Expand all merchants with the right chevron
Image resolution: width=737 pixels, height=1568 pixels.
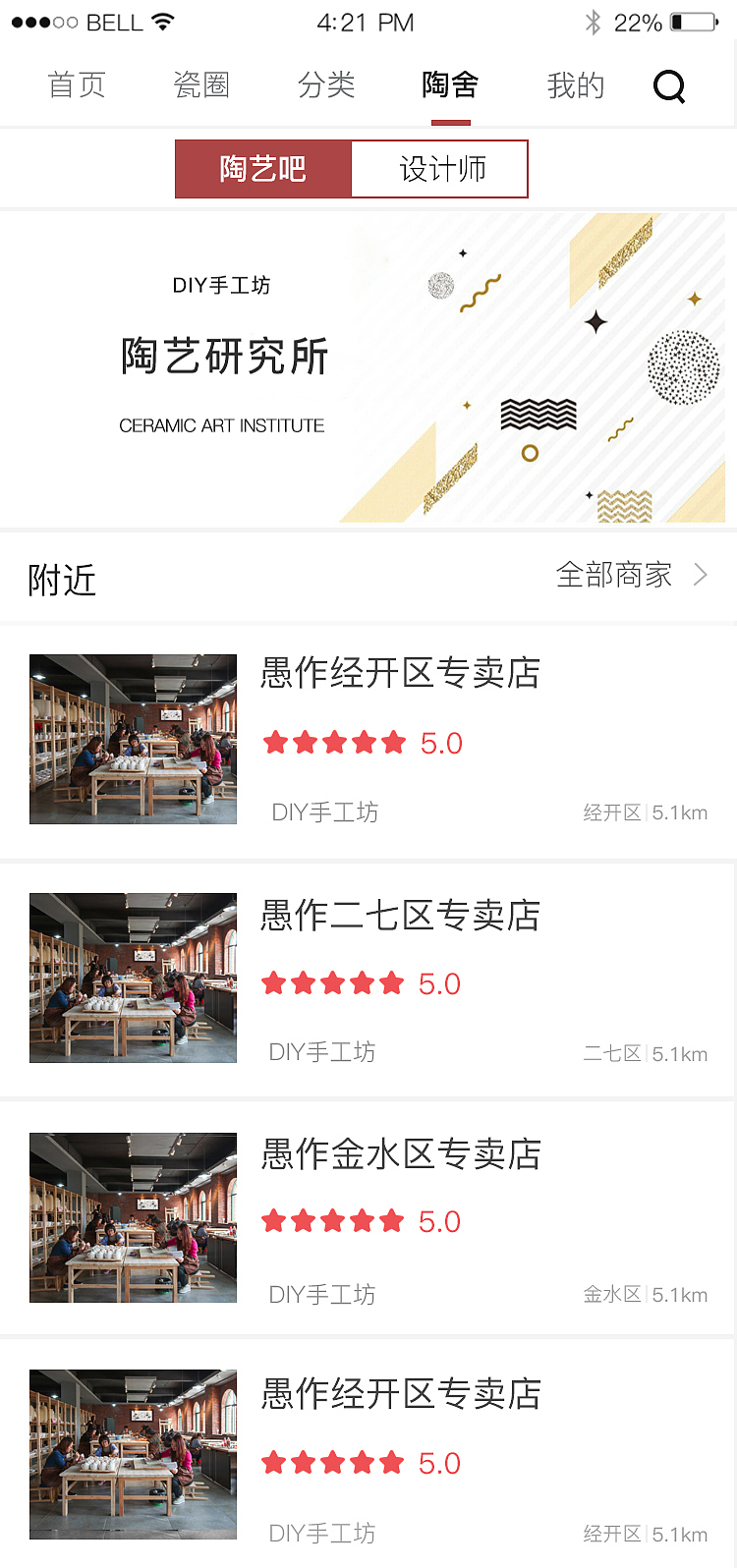pos(700,574)
